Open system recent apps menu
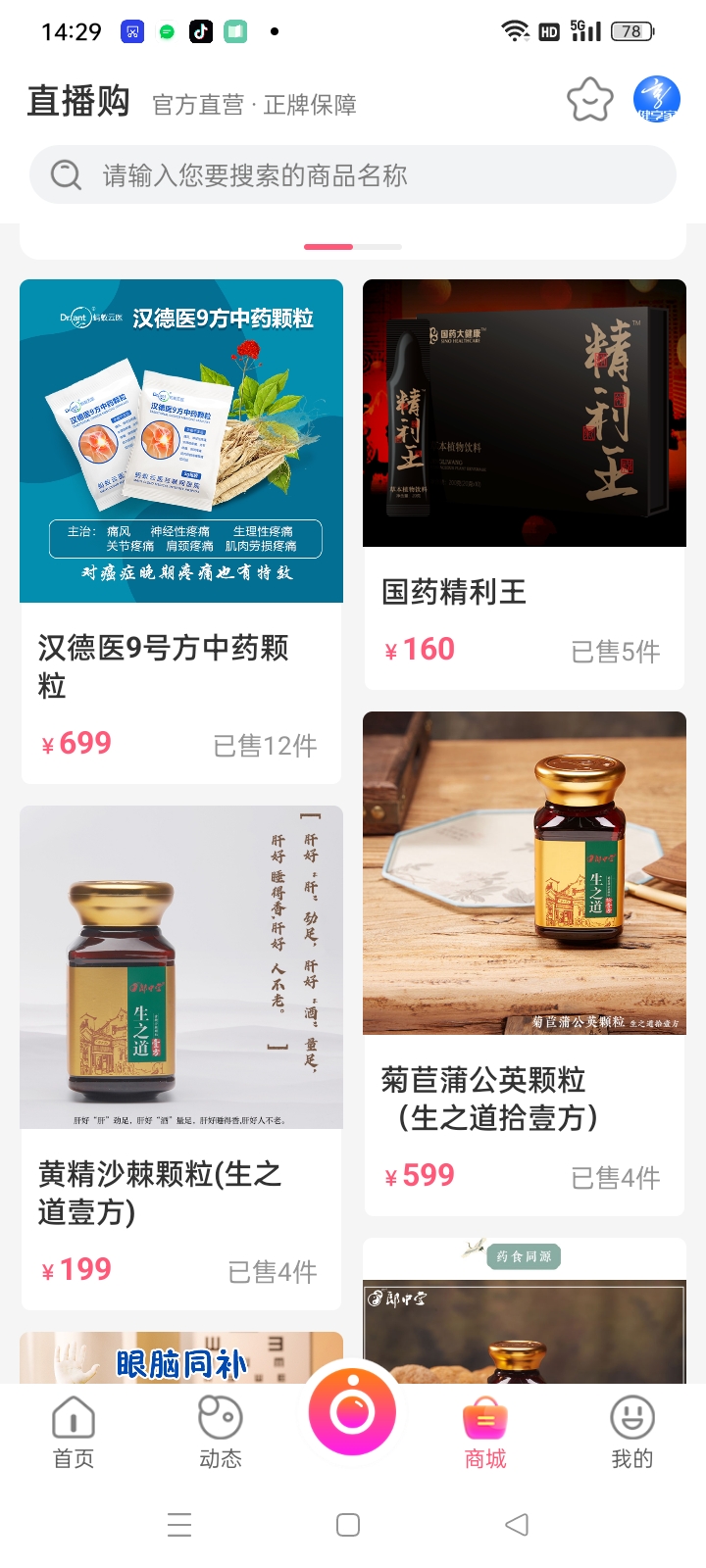The image size is (706, 1568). click(x=179, y=1525)
